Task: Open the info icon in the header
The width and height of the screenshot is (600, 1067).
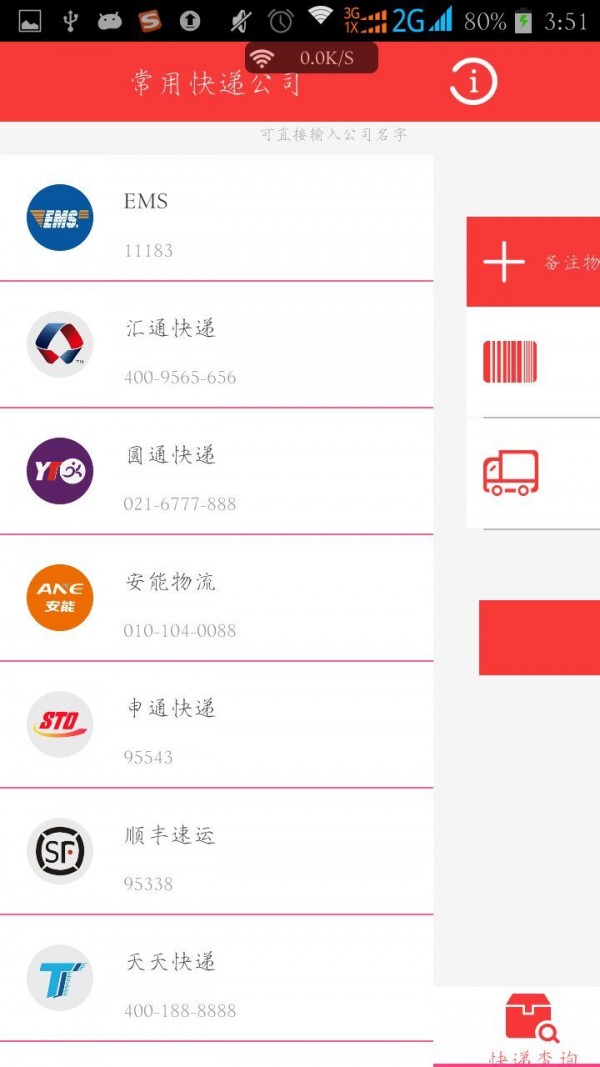Action: tap(473, 82)
